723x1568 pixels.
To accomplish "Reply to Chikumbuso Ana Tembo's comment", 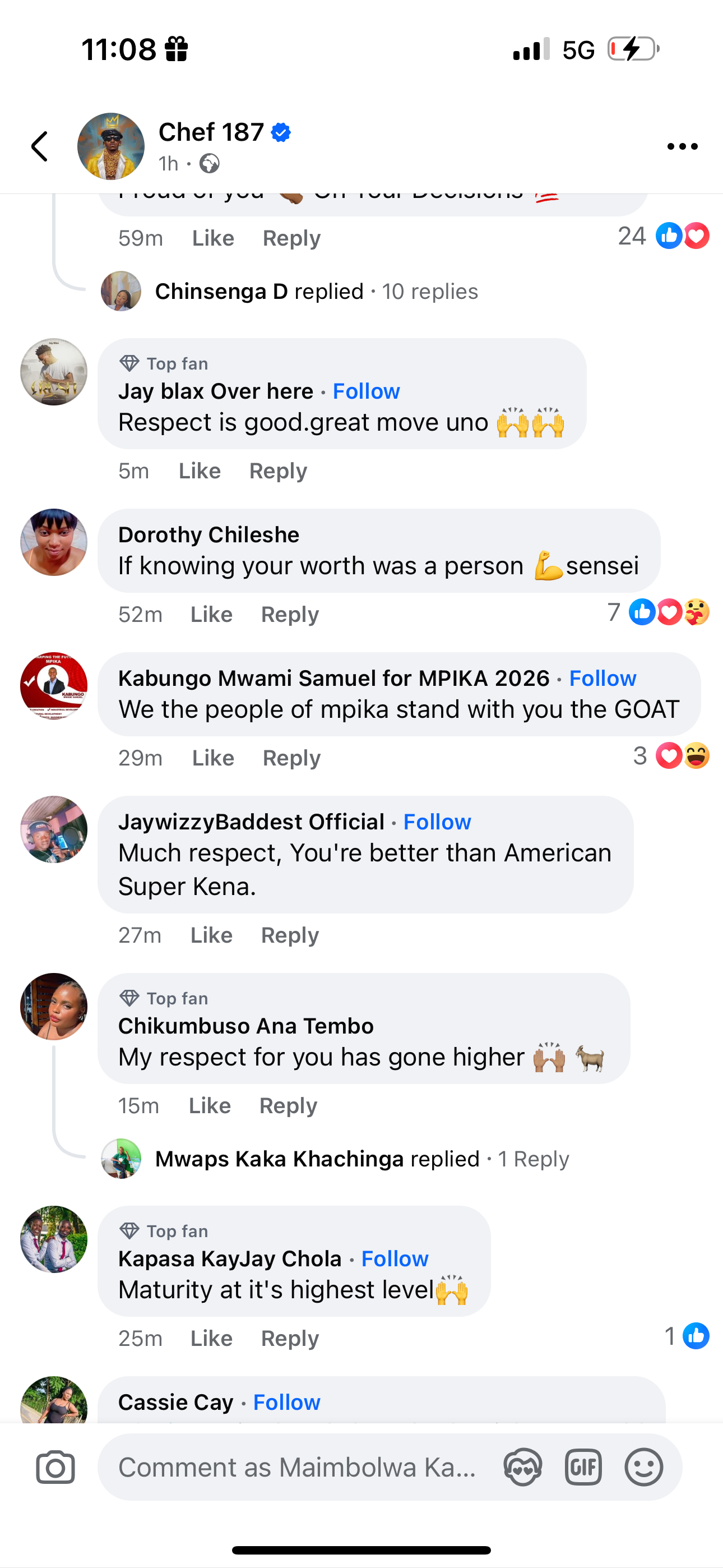I will pyautogui.click(x=288, y=1106).
